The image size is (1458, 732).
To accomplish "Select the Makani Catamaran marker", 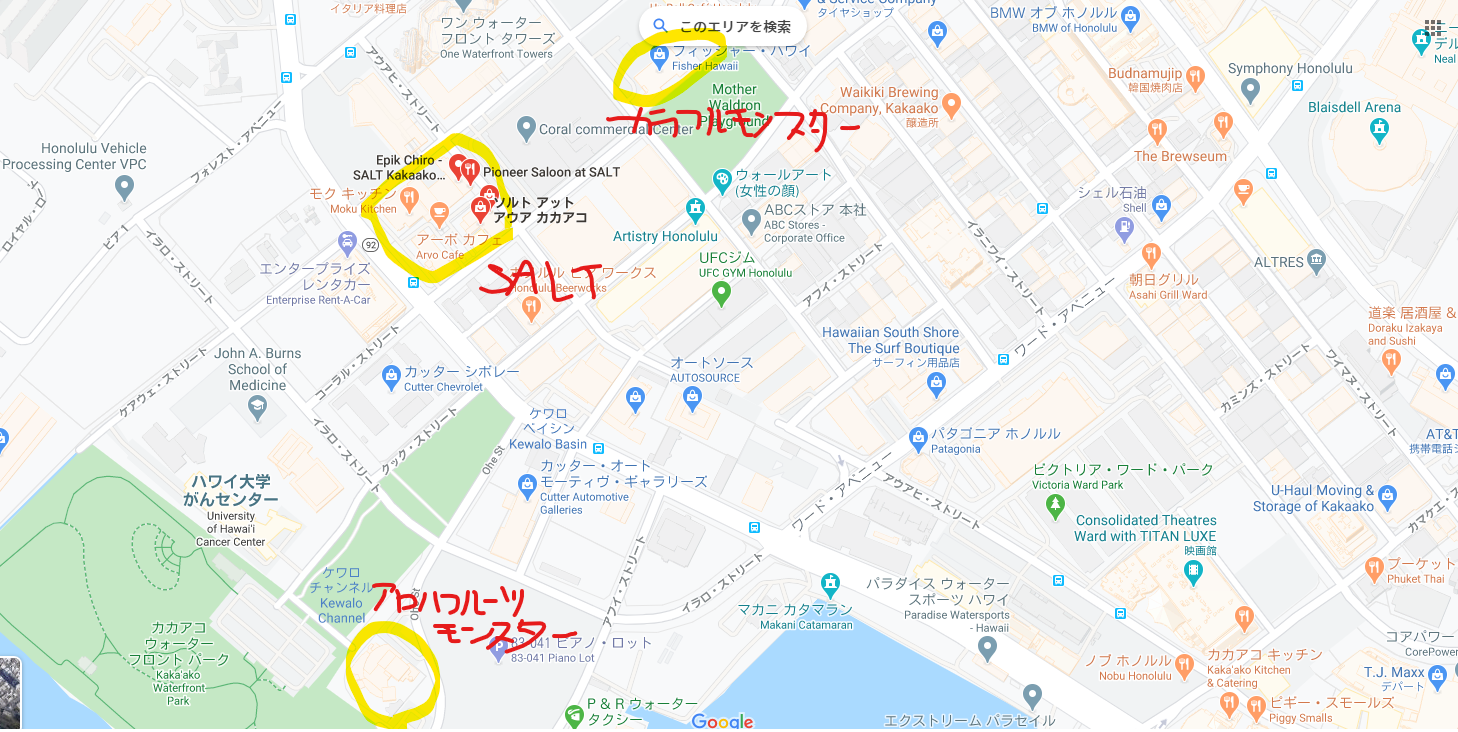I will point(829,584).
